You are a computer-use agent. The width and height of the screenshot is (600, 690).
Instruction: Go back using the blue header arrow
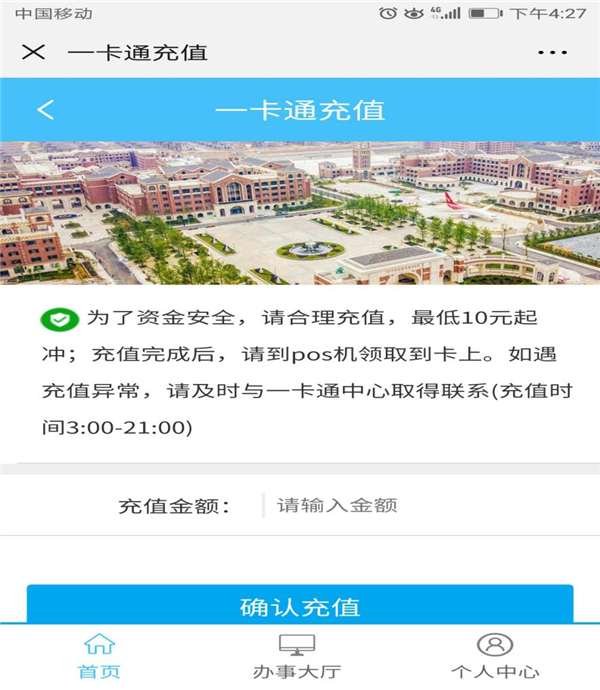click(46, 110)
